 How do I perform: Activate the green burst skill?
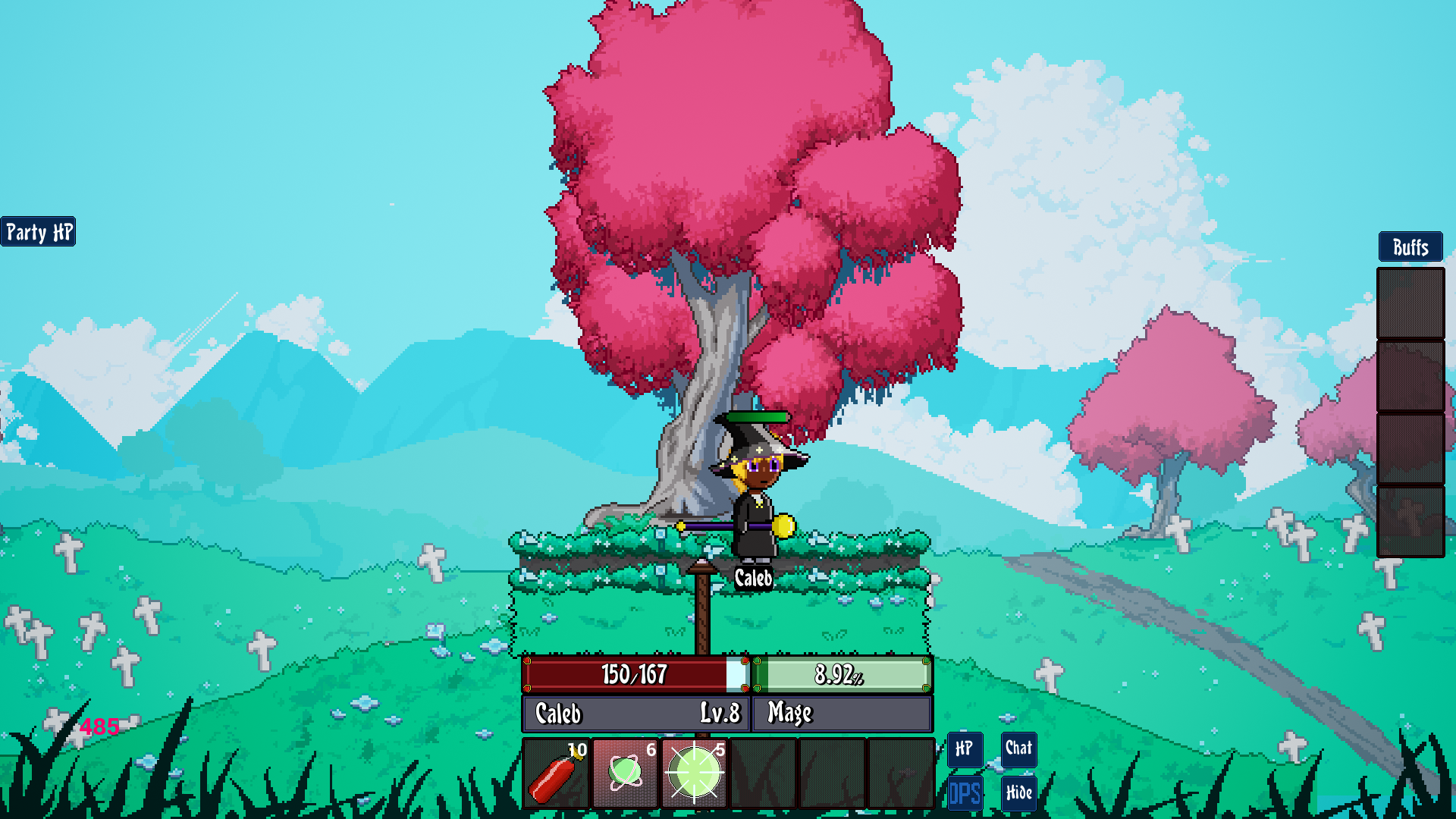pyautogui.click(x=695, y=773)
